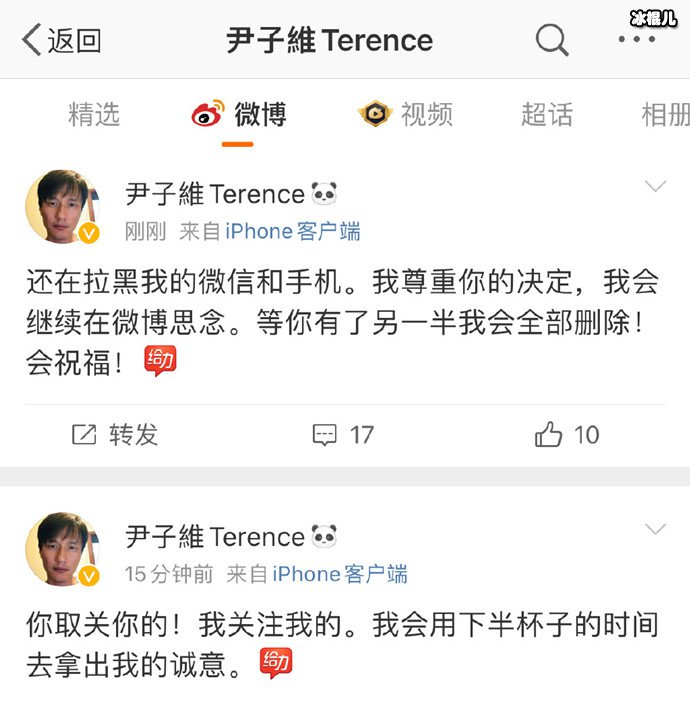Switch to the 超话 tab
Image resolution: width=690 pixels, height=704 pixels.
point(547,115)
